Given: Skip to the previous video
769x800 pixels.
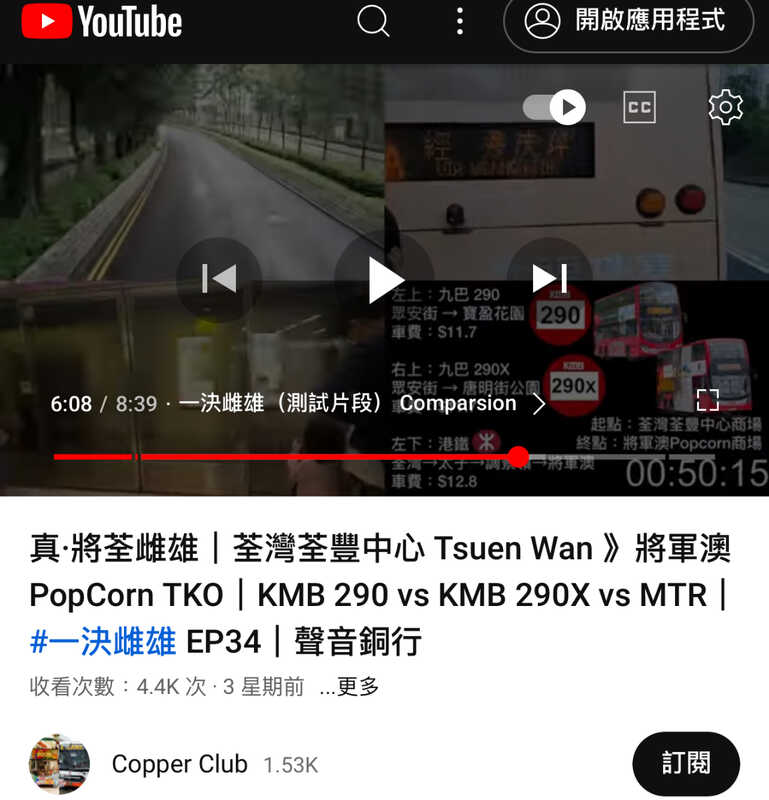Looking at the screenshot, I should pyautogui.click(x=218, y=279).
